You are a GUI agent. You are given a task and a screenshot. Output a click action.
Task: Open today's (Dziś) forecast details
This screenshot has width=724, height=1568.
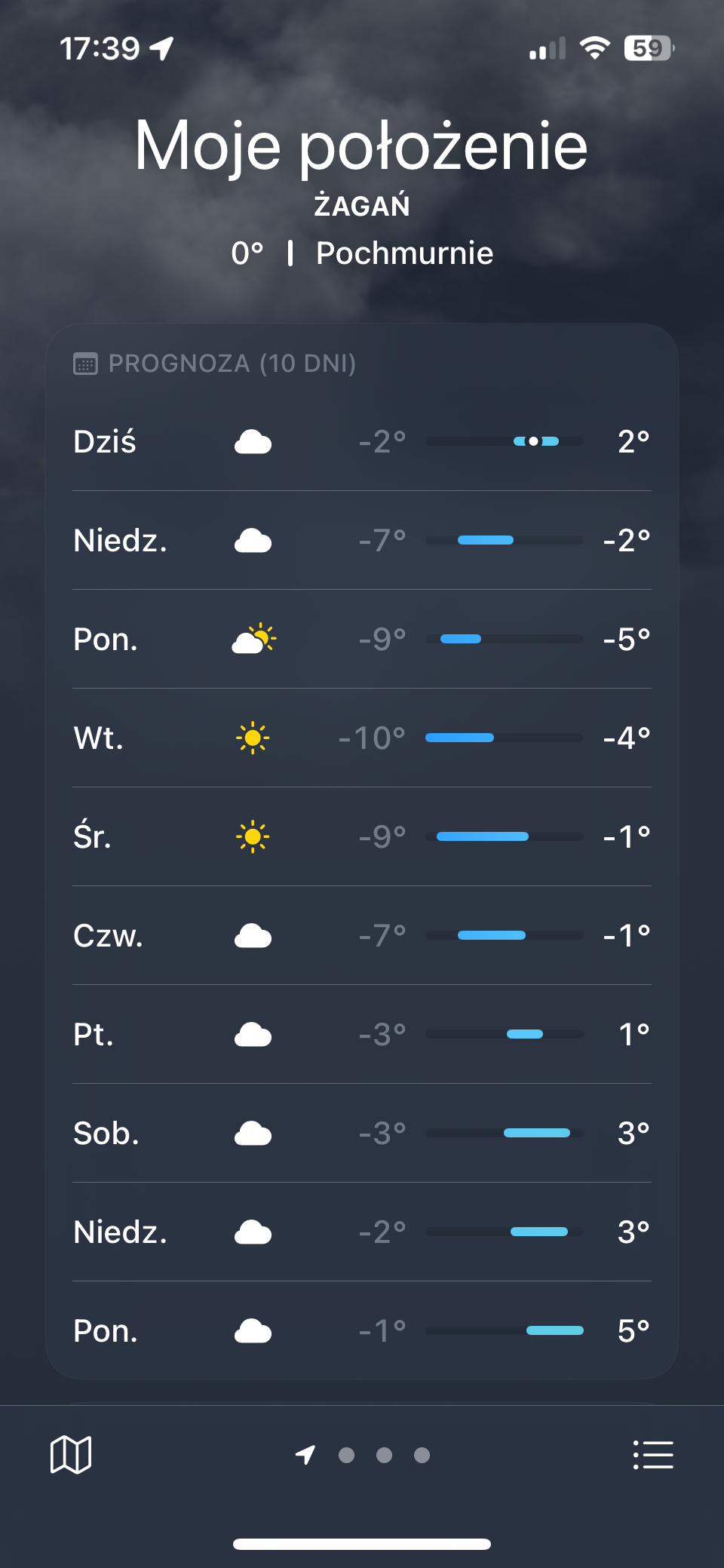tap(362, 441)
